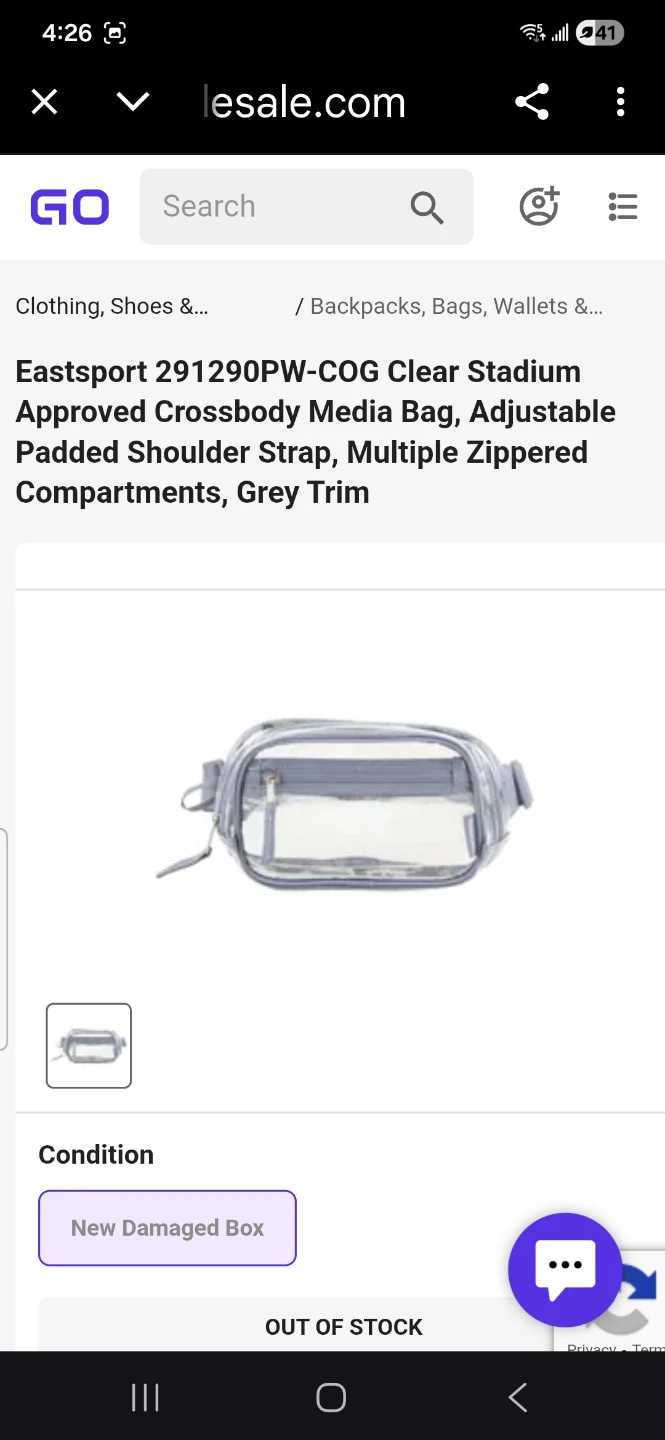This screenshot has height=1440, width=665.
Task: Open Backpacks, Bags, Wallets & breadcrumb
Action: (456, 307)
